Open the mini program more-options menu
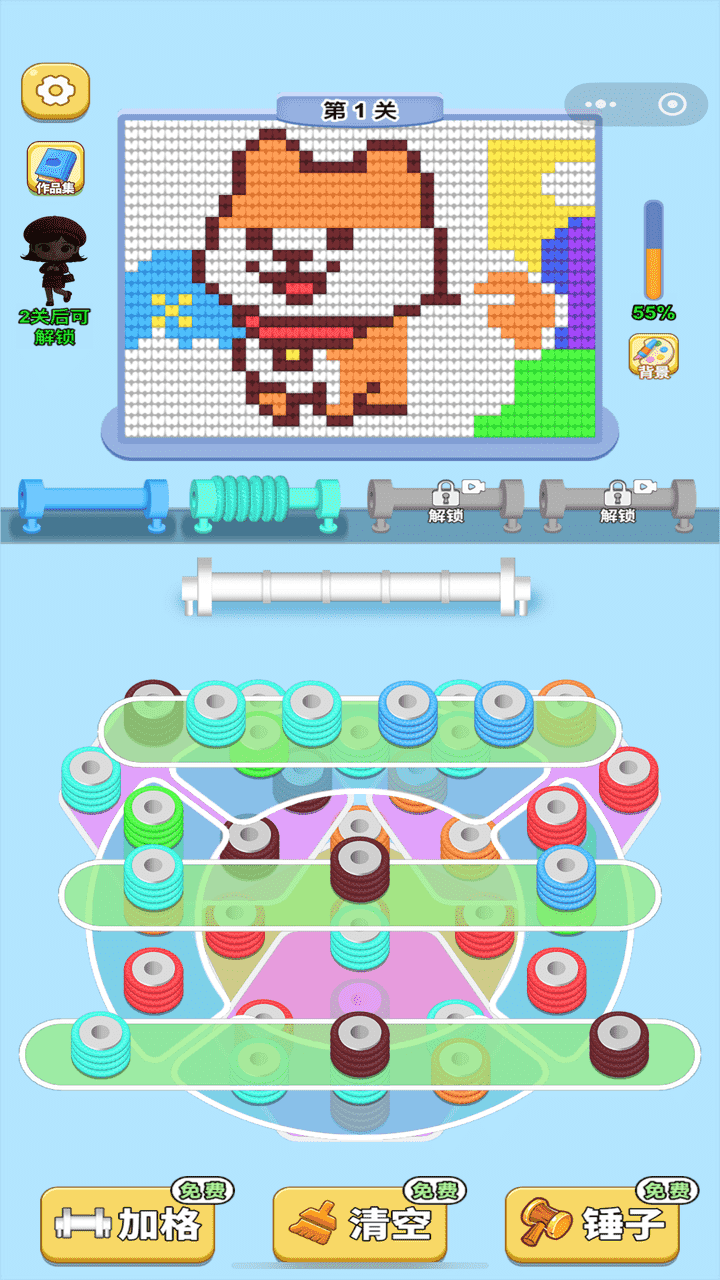The width and height of the screenshot is (720, 1280). point(600,104)
